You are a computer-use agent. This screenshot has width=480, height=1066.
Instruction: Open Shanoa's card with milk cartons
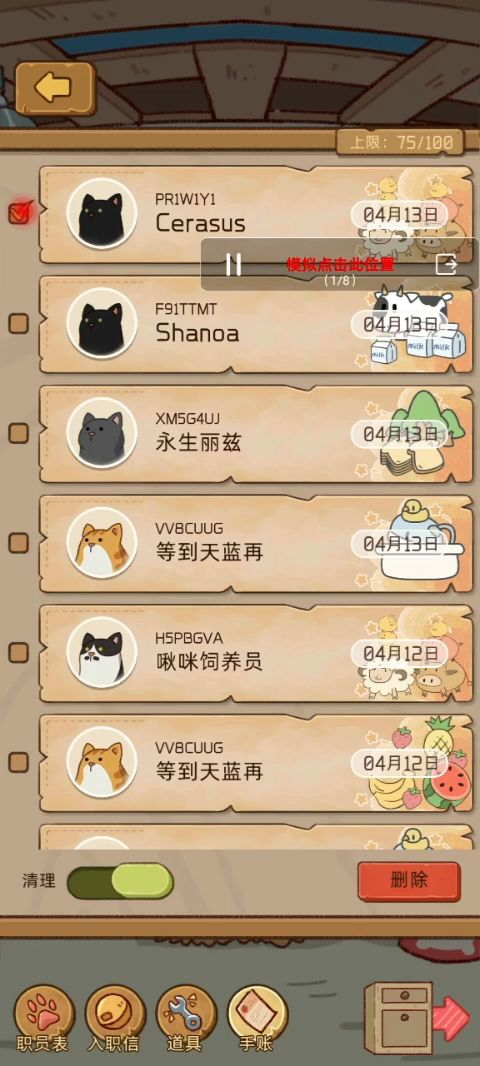pyautogui.click(x=256, y=324)
